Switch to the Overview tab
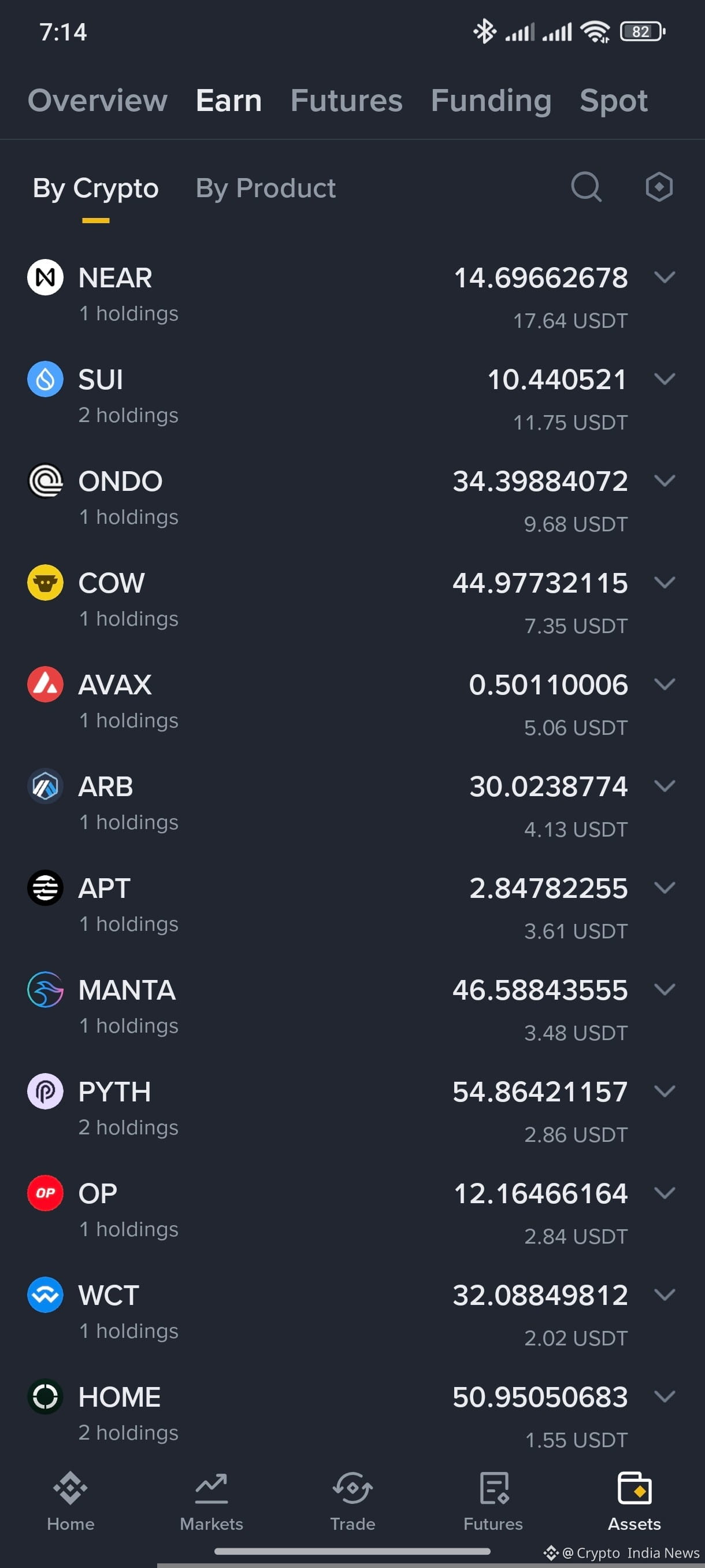Screen dimensions: 705x1568 click(x=97, y=101)
